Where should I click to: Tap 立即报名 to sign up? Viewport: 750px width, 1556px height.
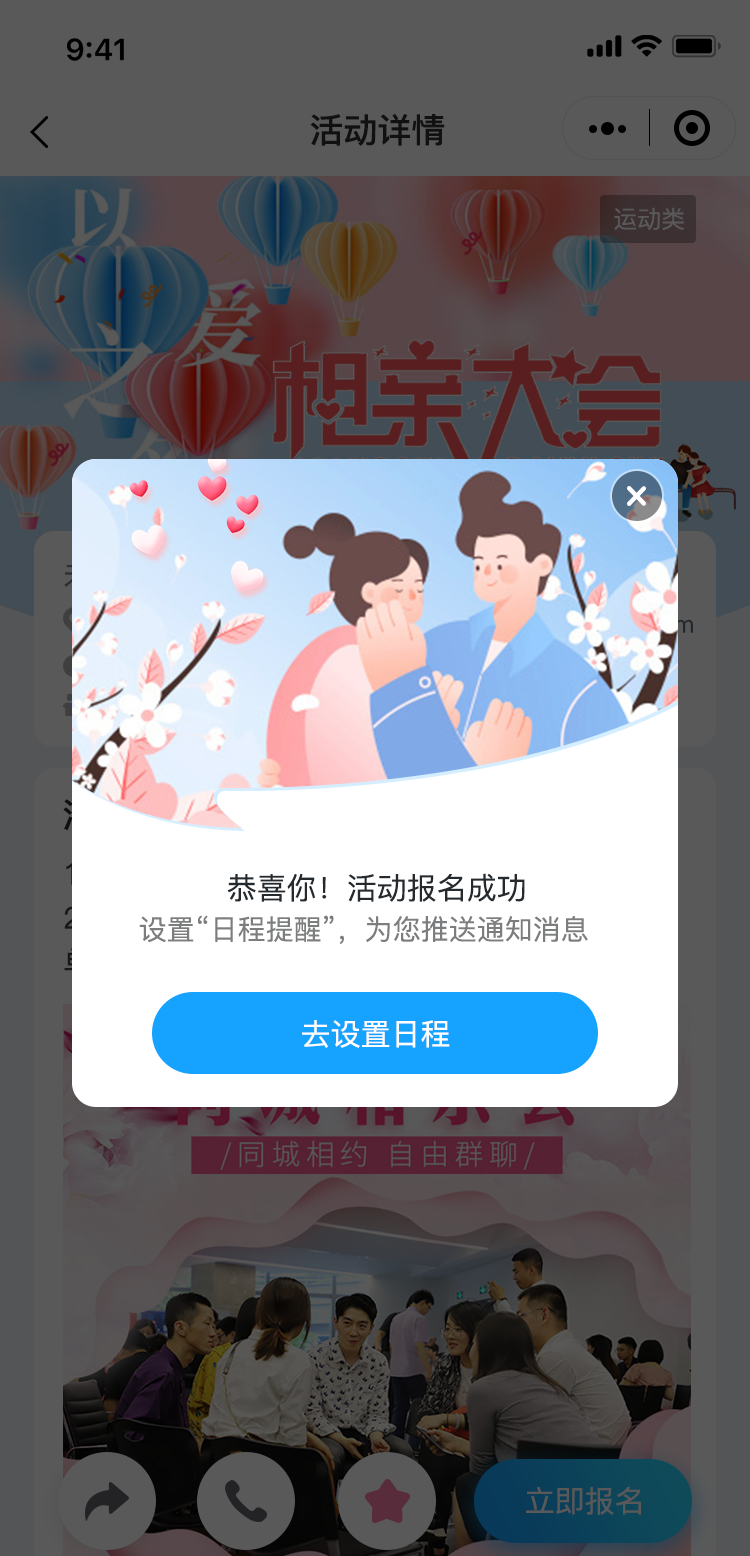tap(584, 1500)
